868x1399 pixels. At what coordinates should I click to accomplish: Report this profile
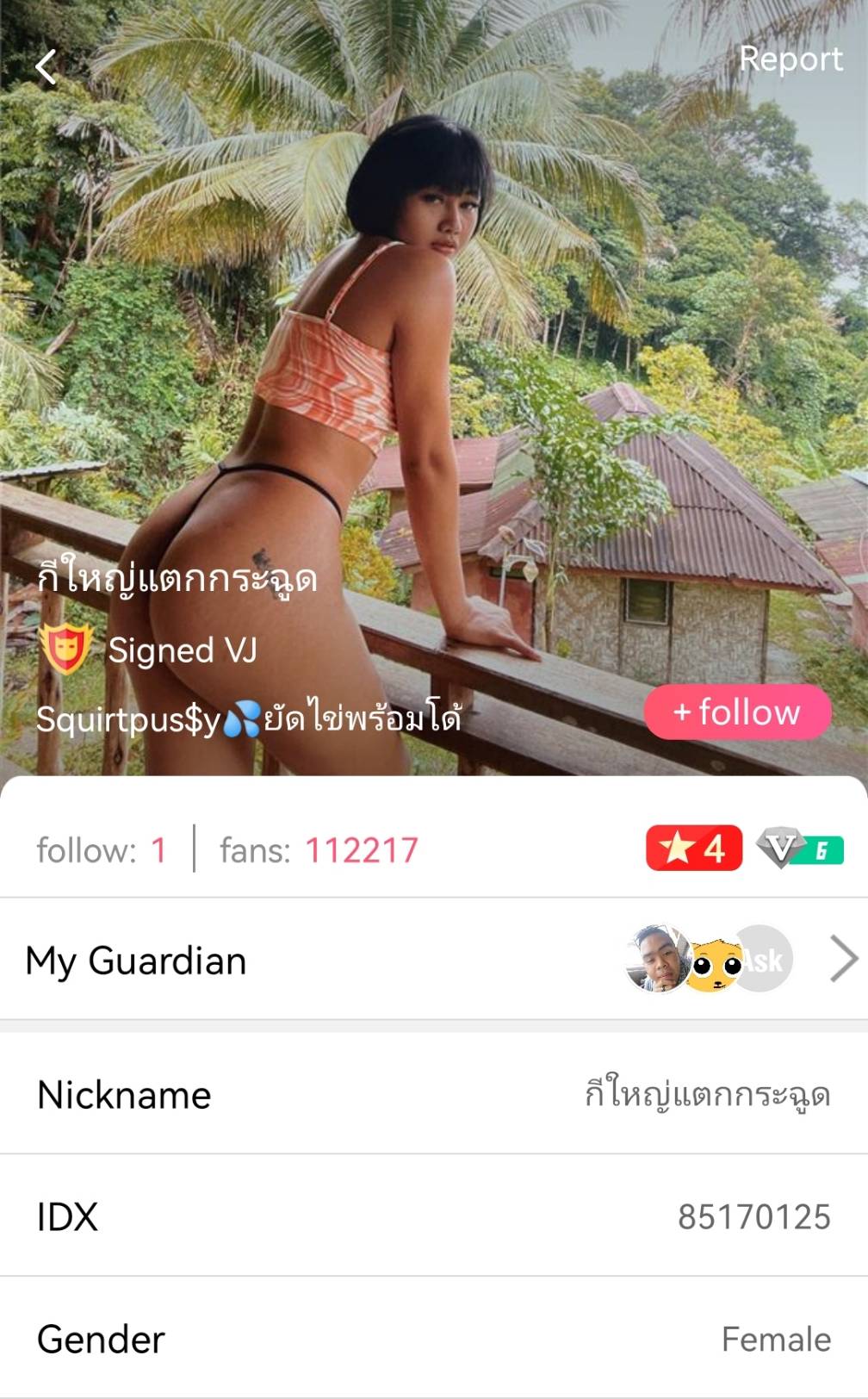coord(790,59)
